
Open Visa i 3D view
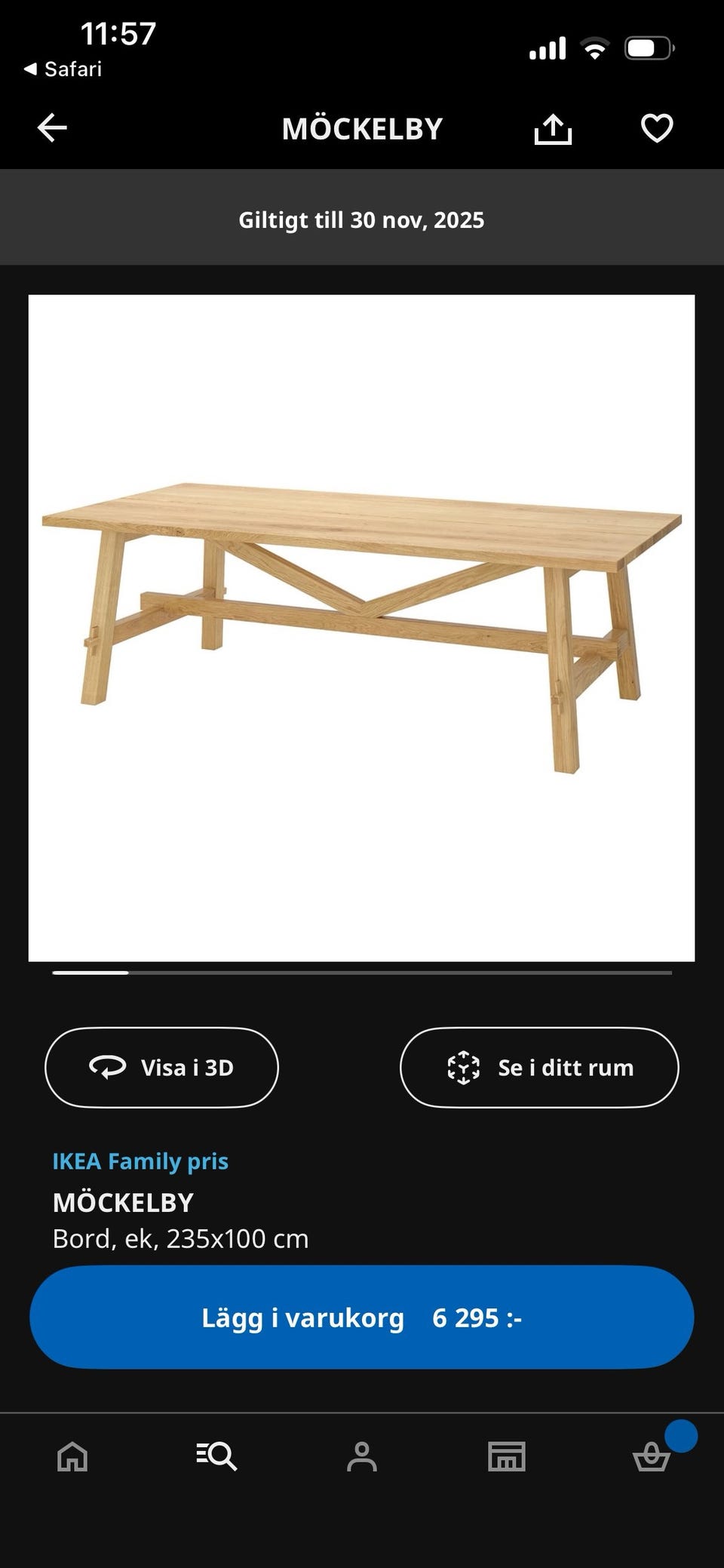click(x=161, y=1067)
